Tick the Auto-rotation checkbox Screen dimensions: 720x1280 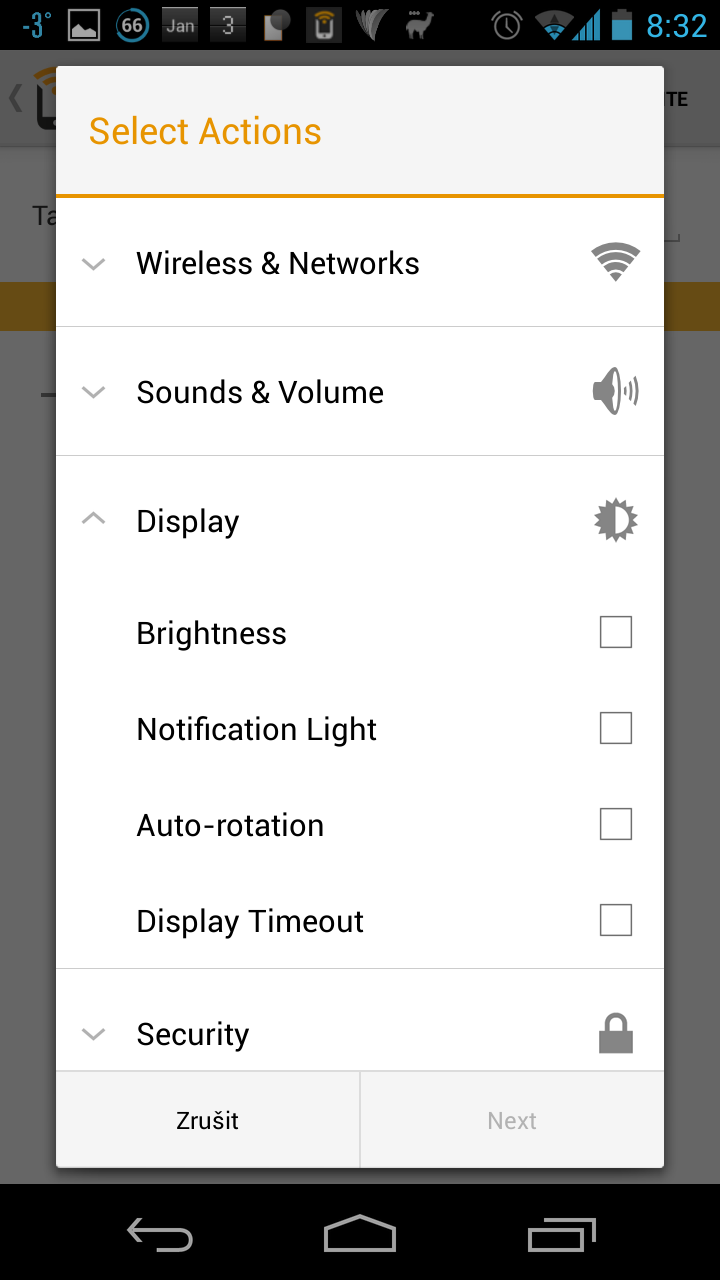[x=616, y=824]
